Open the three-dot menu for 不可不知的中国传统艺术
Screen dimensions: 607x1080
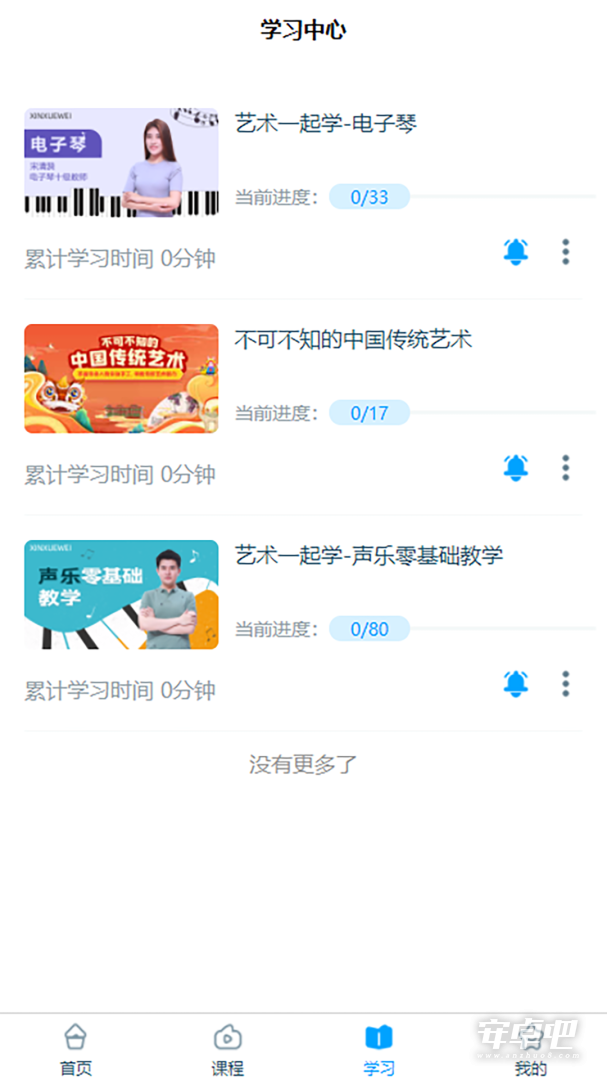pyautogui.click(x=566, y=468)
